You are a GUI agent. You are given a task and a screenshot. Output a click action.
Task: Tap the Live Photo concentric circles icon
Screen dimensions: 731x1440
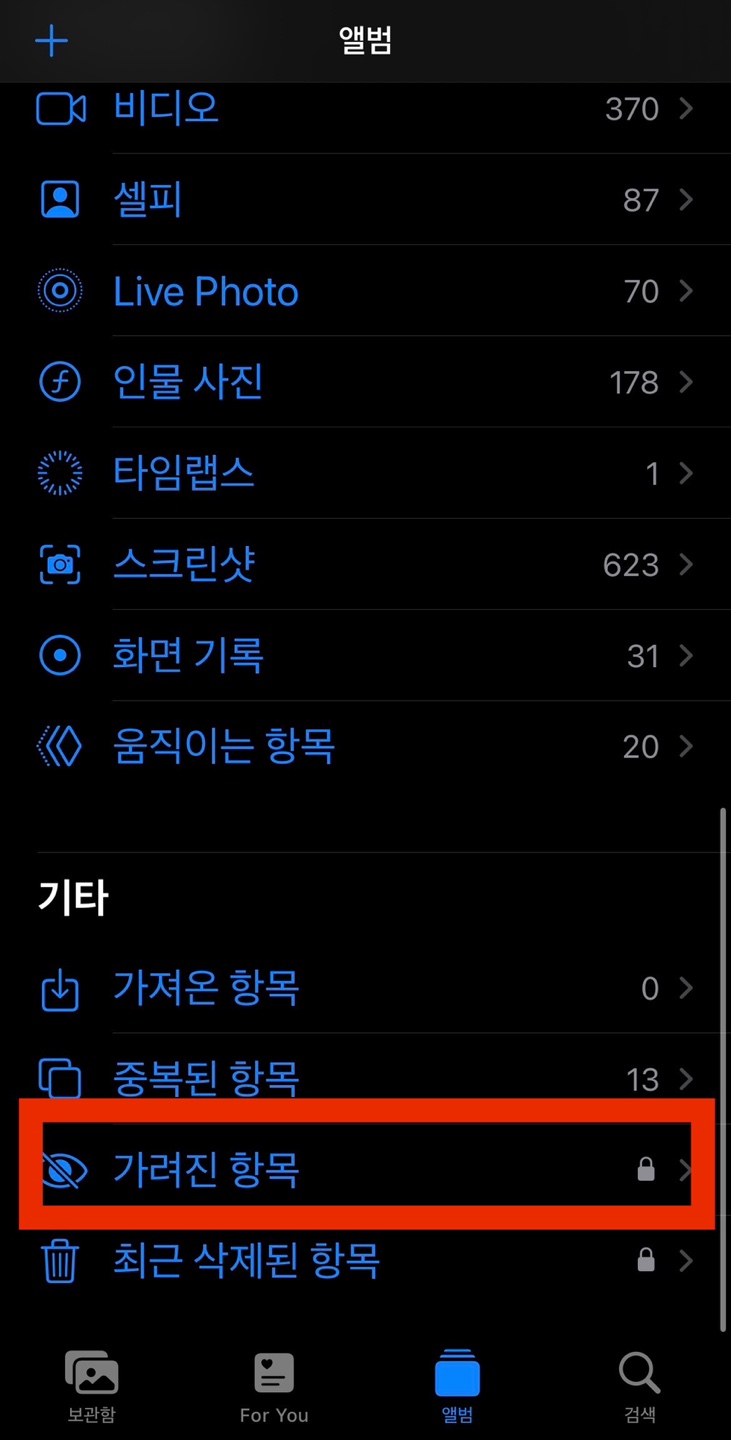60,290
